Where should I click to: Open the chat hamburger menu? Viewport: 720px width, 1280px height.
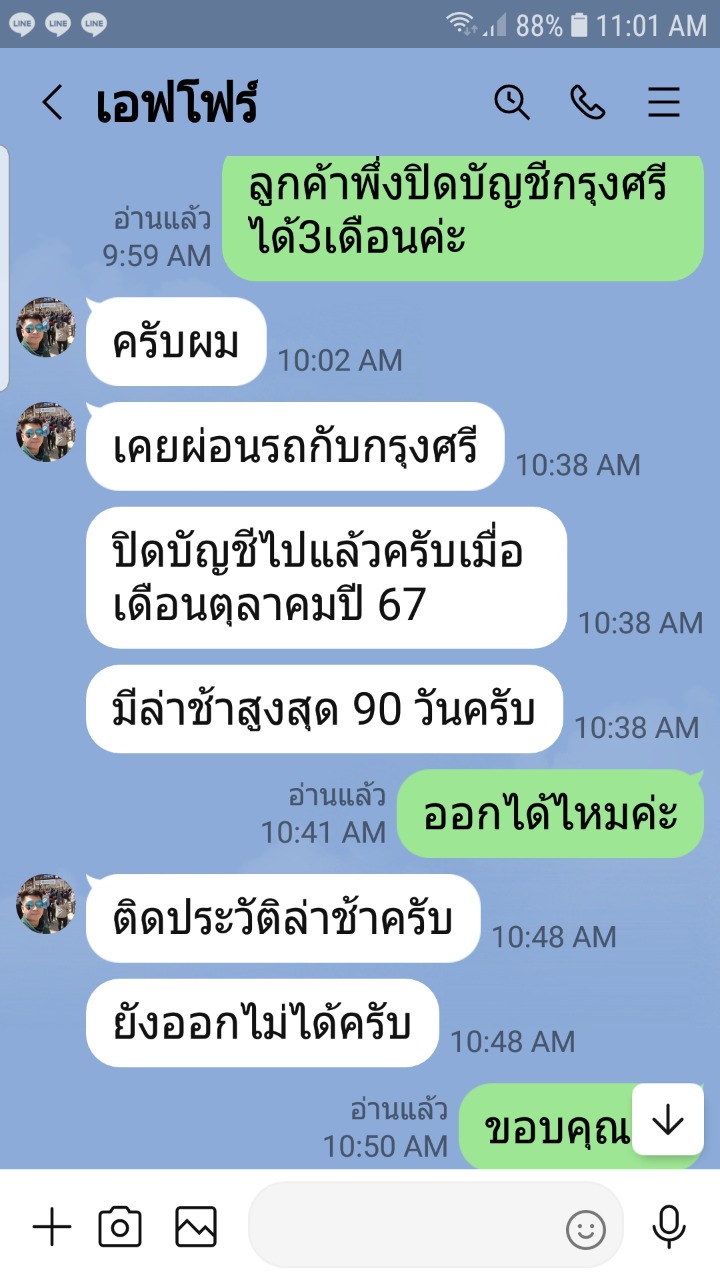pos(664,102)
